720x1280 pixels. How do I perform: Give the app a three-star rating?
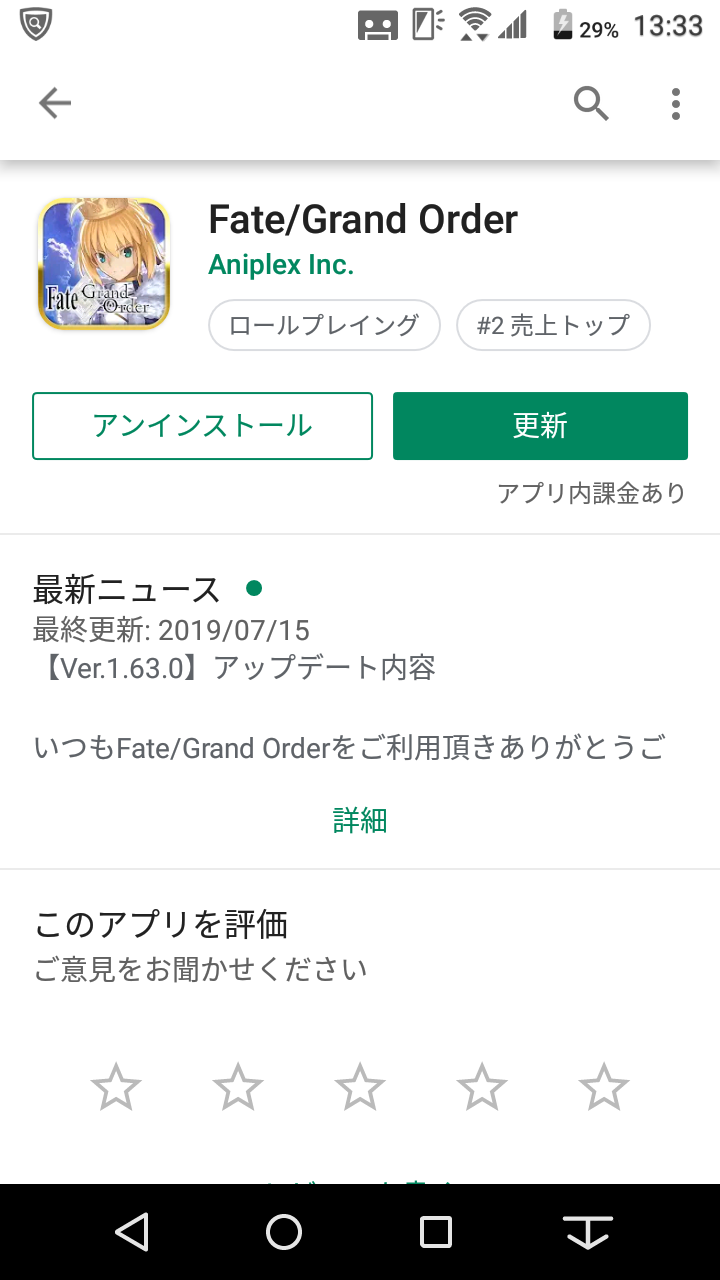360,1087
